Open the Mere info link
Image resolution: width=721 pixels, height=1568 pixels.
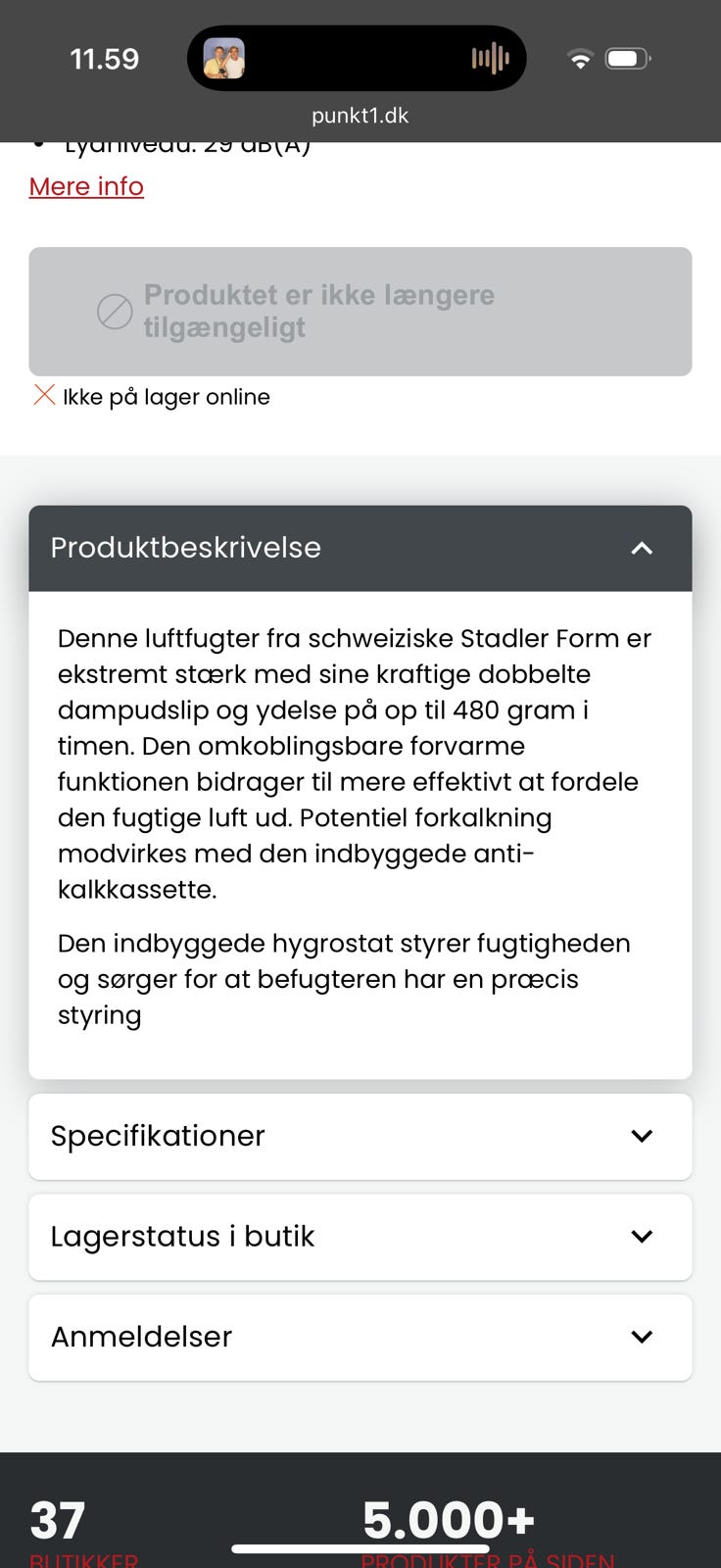[x=86, y=186]
